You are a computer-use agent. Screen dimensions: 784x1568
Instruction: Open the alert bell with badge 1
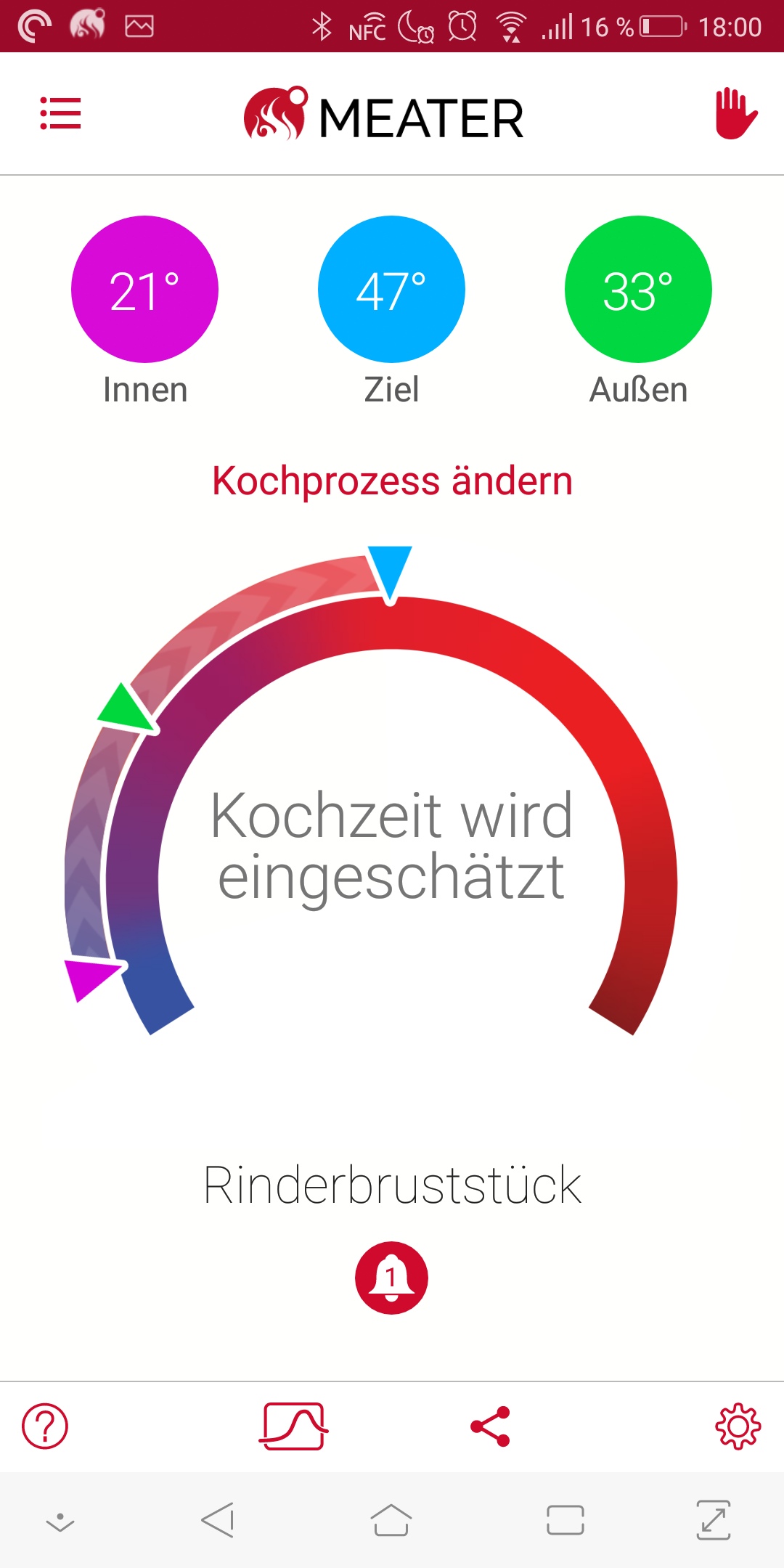click(391, 1278)
